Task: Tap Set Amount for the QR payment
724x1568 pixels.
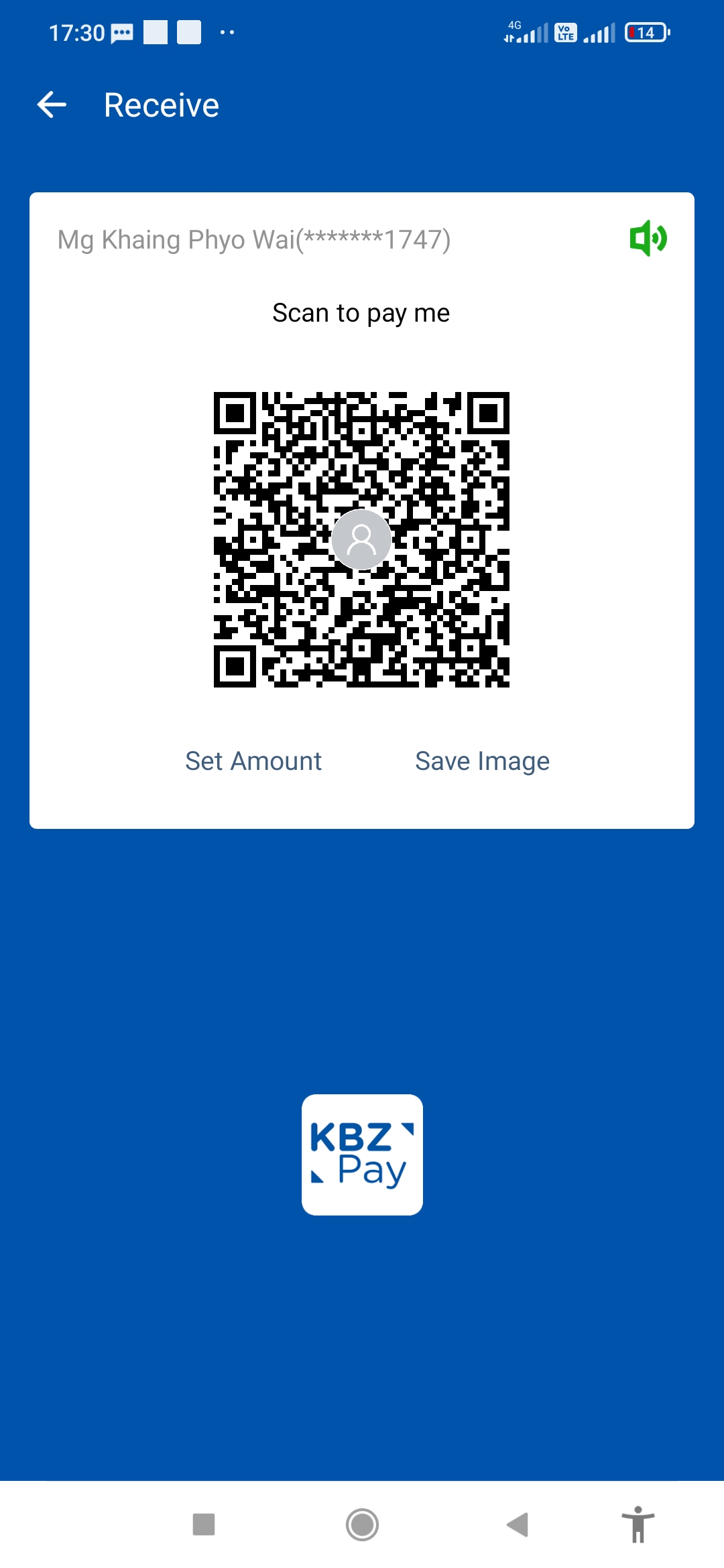Action: click(x=253, y=761)
